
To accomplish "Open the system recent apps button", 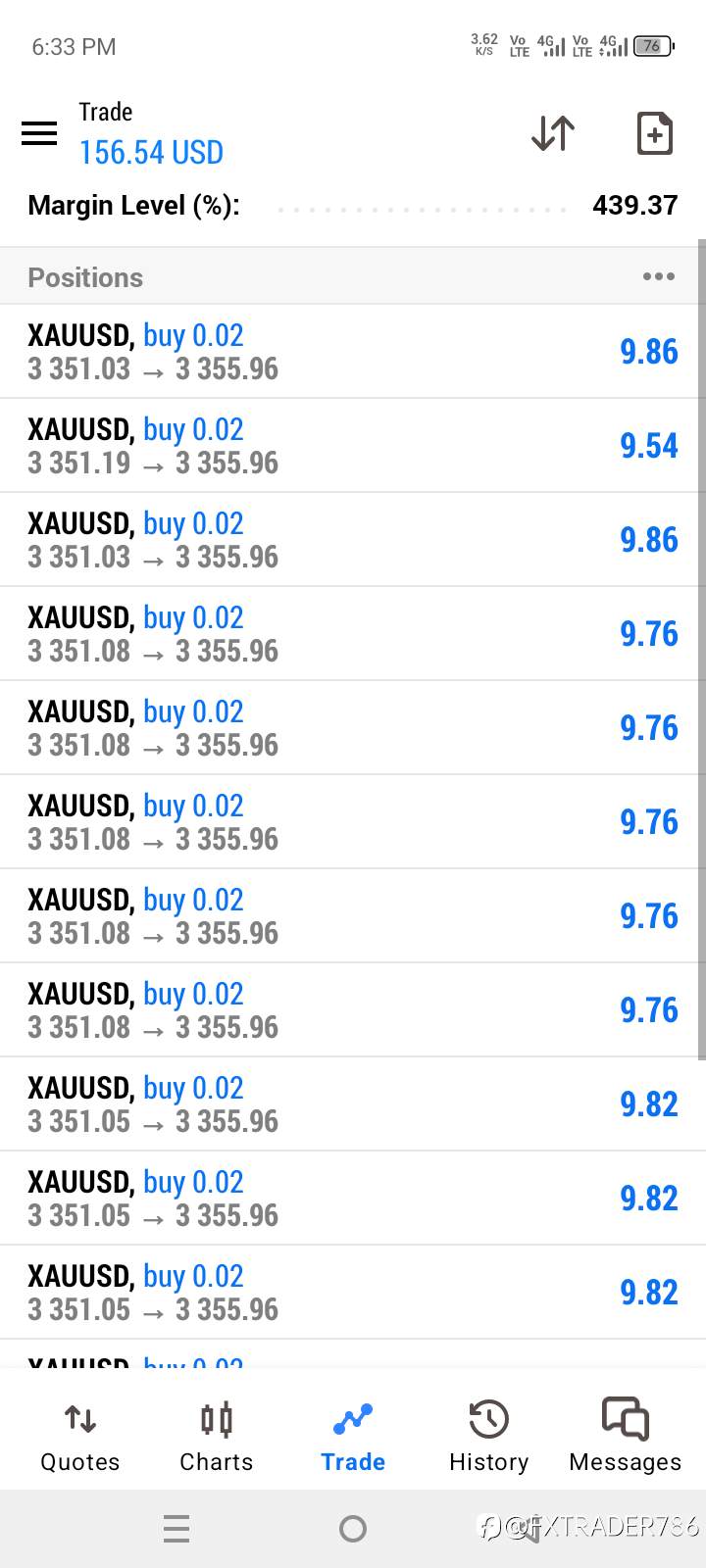I will [x=176, y=1529].
